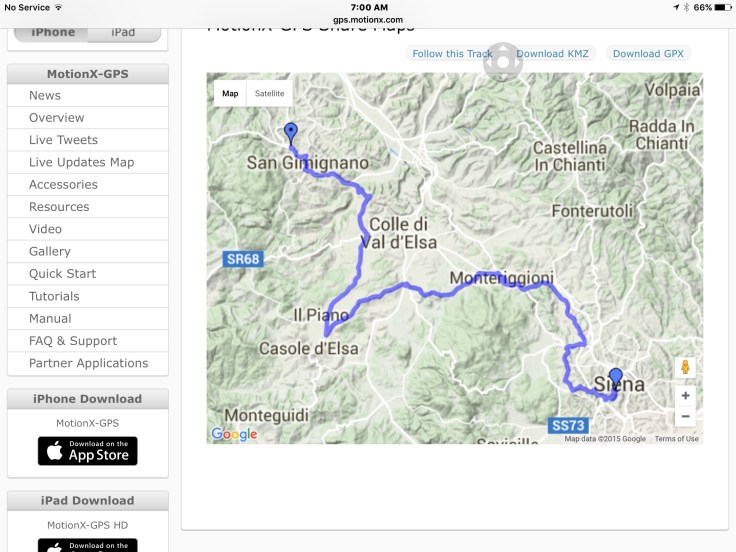Screen dimensions: 736x552
Task: Go to Overview page
Action: click(56, 118)
